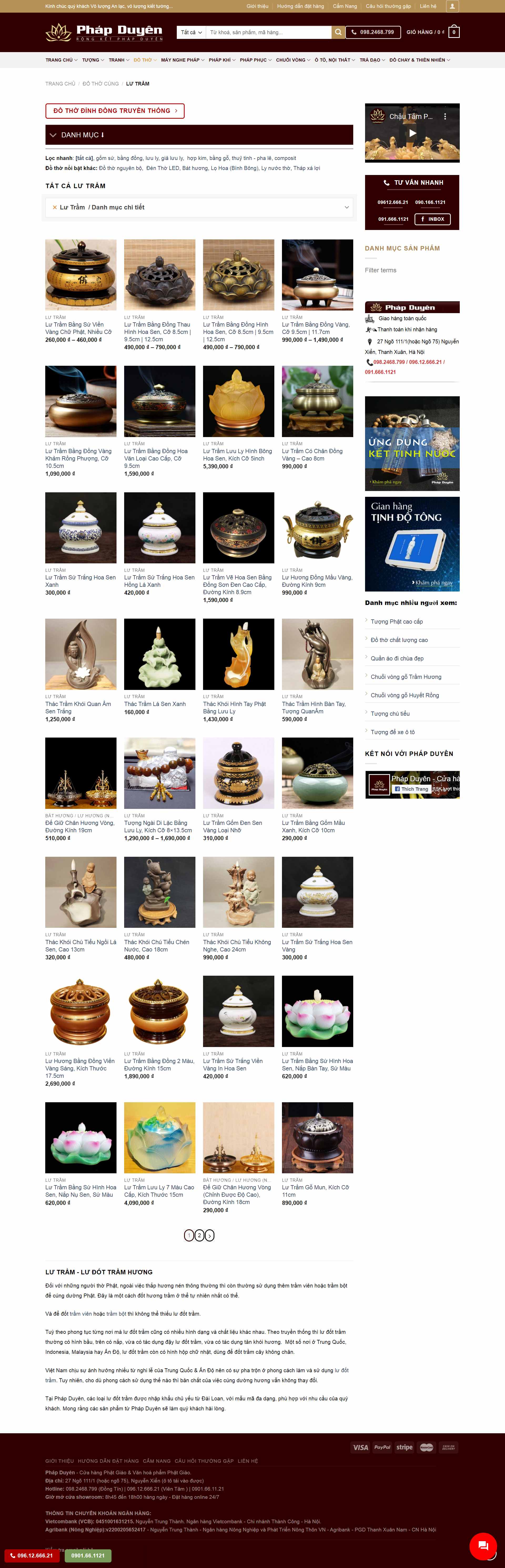The height and width of the screenshot is (1568, 505).
Task: Call hotline 098.2468.799 in header
Action: tap(372, 32)
